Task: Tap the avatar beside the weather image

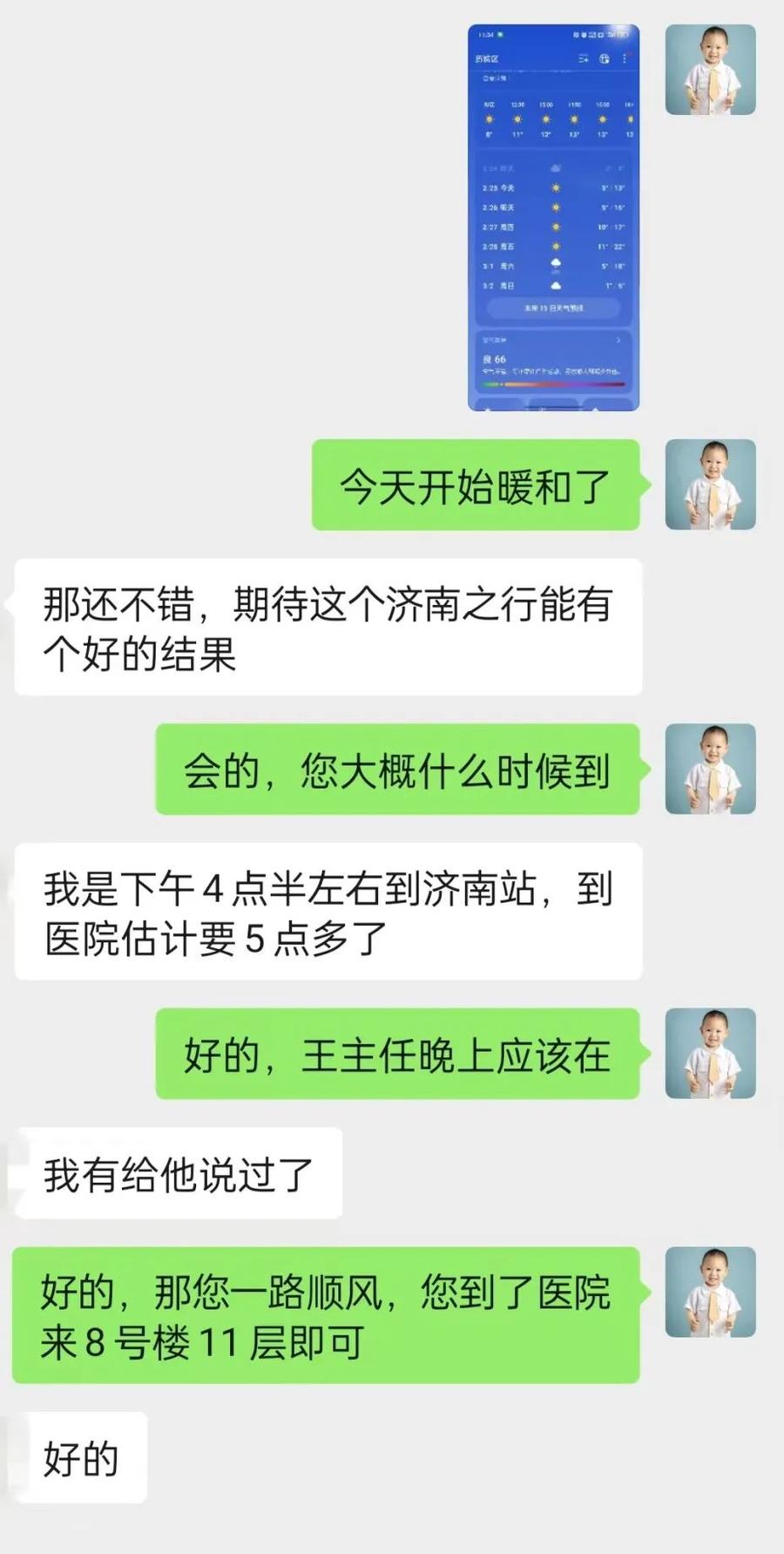Action: click(710, 70)
